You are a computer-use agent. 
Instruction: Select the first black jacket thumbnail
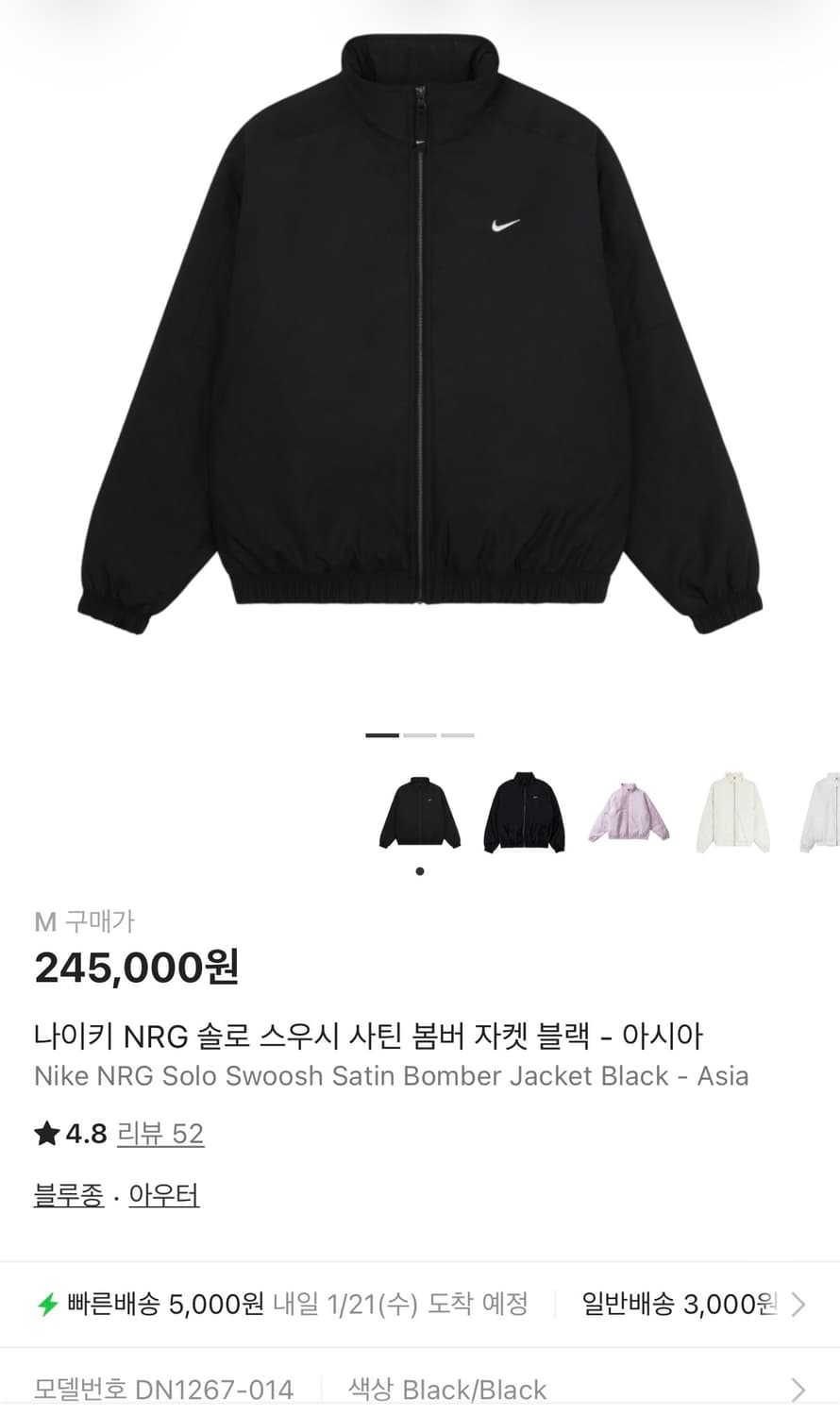(x=419, y=814)
